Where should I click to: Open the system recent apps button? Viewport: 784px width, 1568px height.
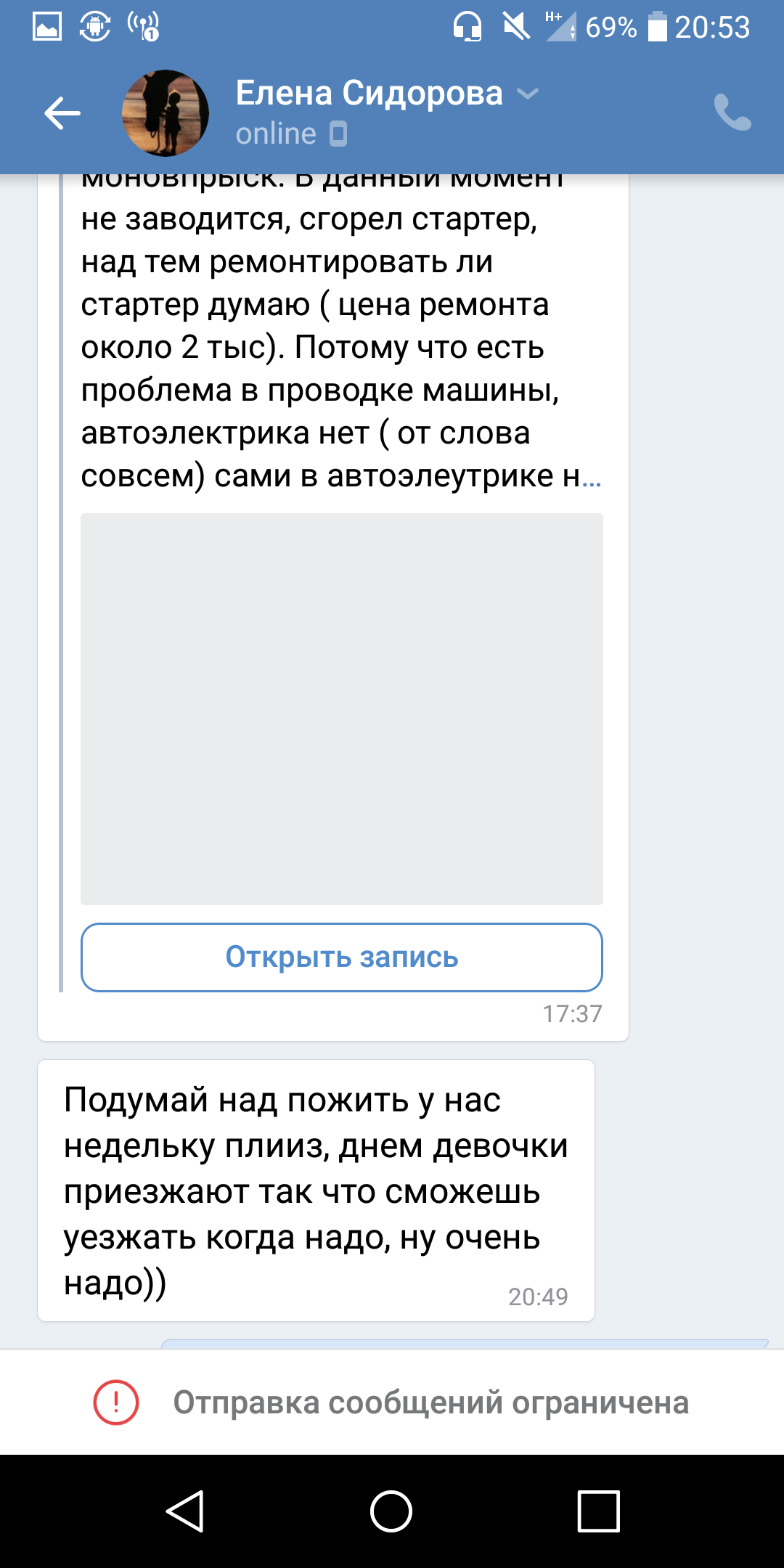pos(599,1511)
